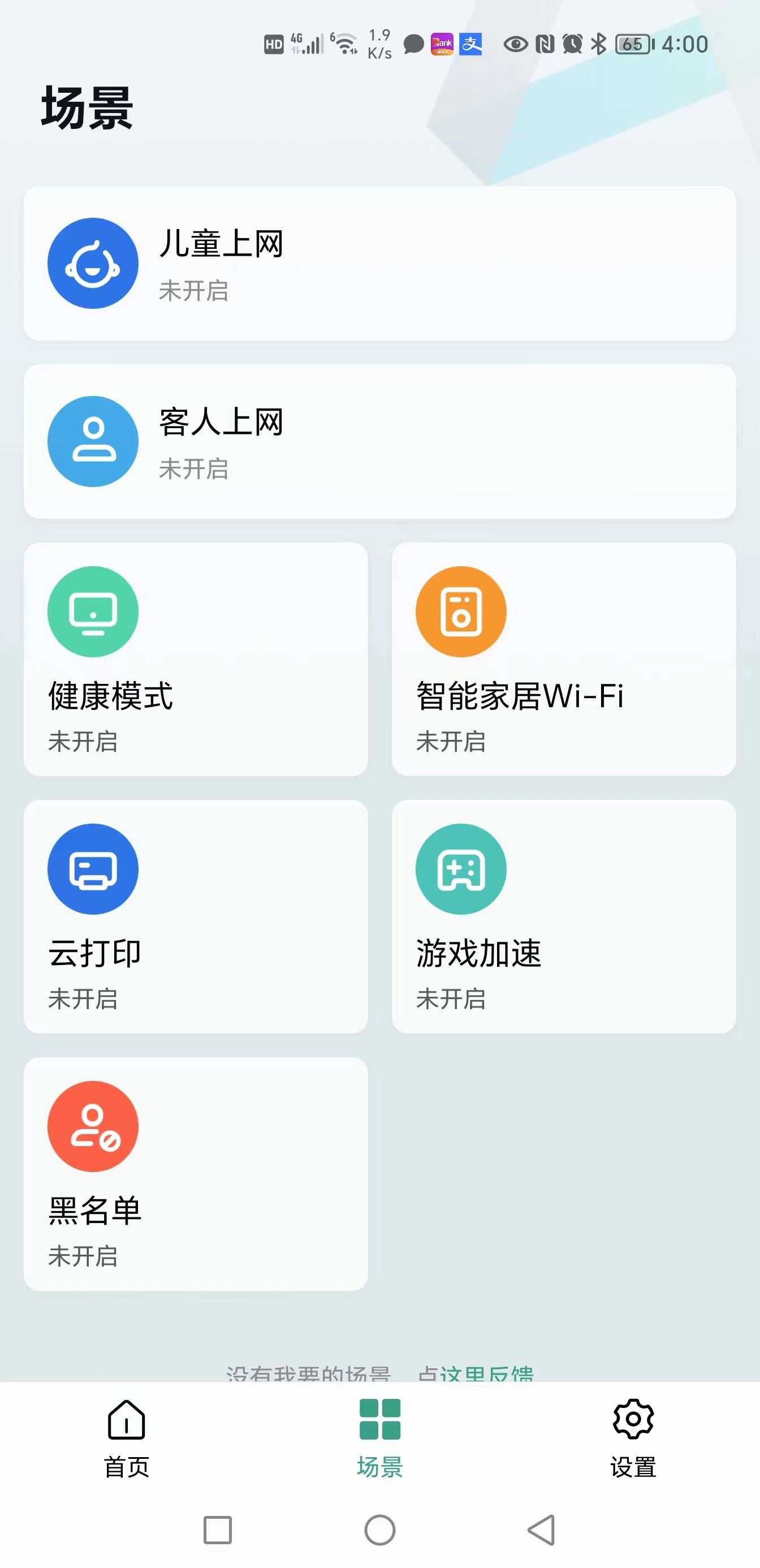The width and height of the screenshot is (760, 1568).
Task: Tap the 云打印 card
Action: tap(196, 917)
